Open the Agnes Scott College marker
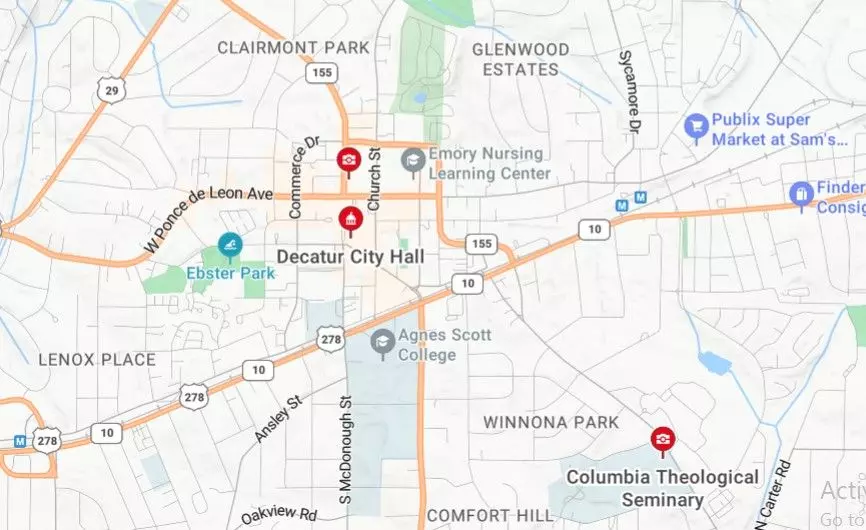 381,342
